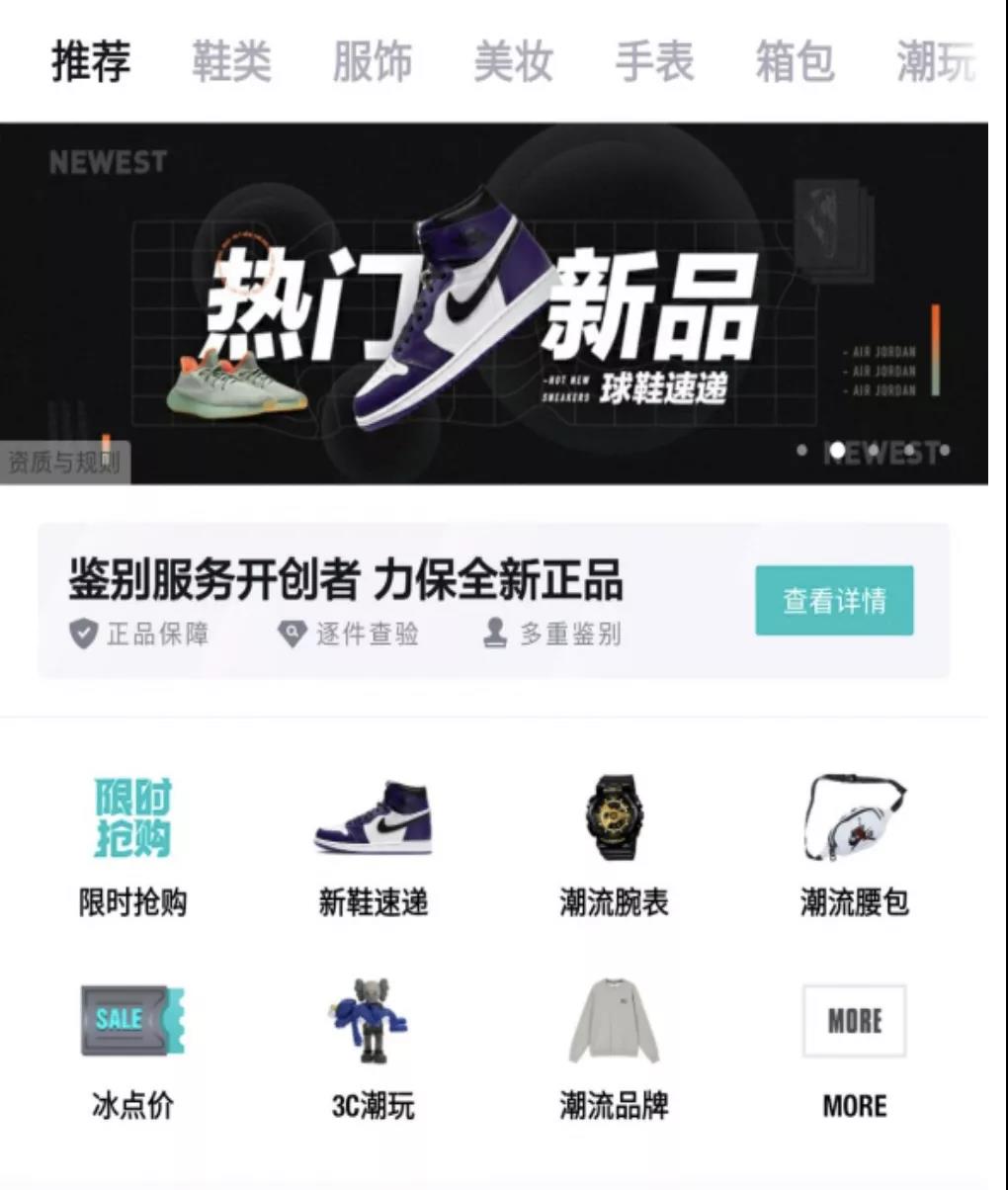Viewport: 1008px width, 1190px height.
Task: Browse 潮流腰包 waist bags
Action: (x=854, y=845)
